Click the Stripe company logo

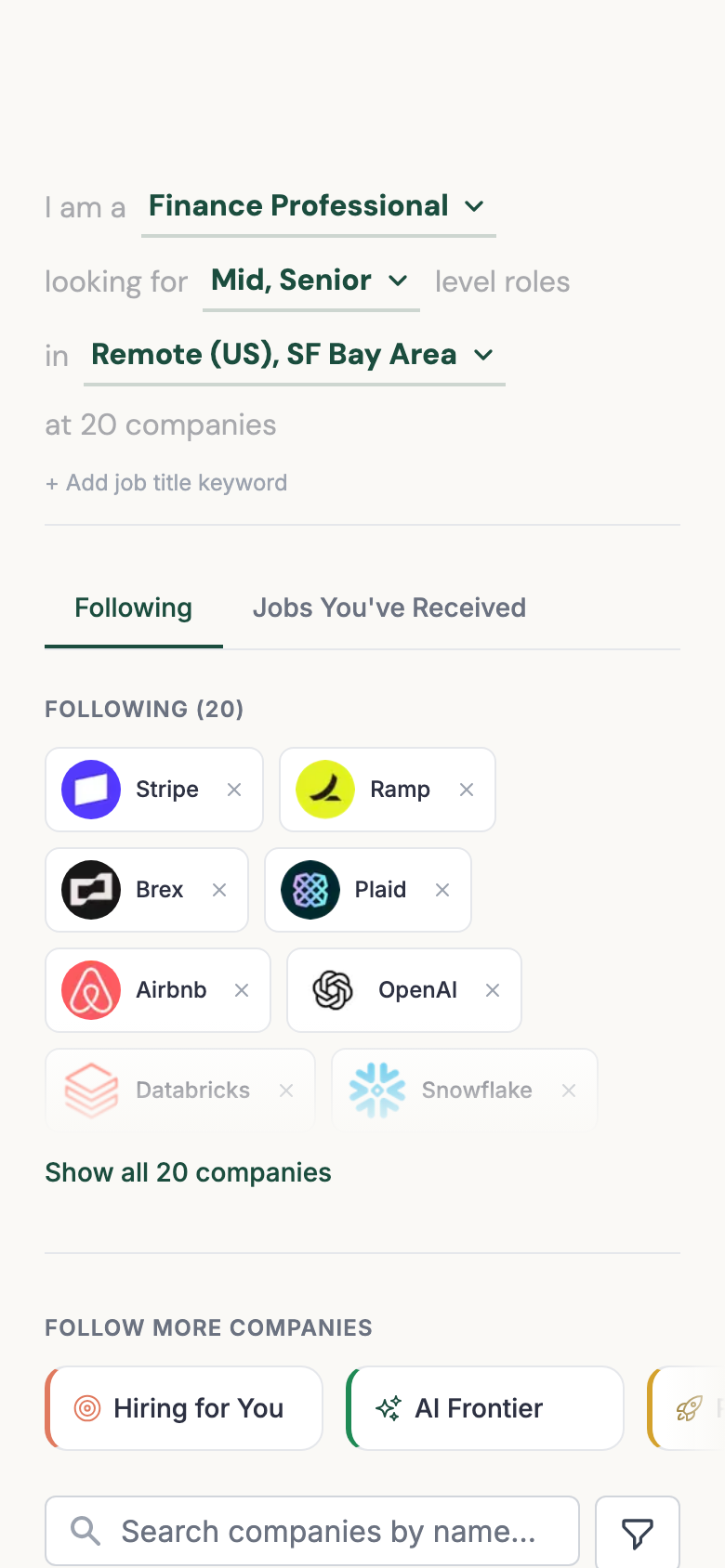point(90,789)
